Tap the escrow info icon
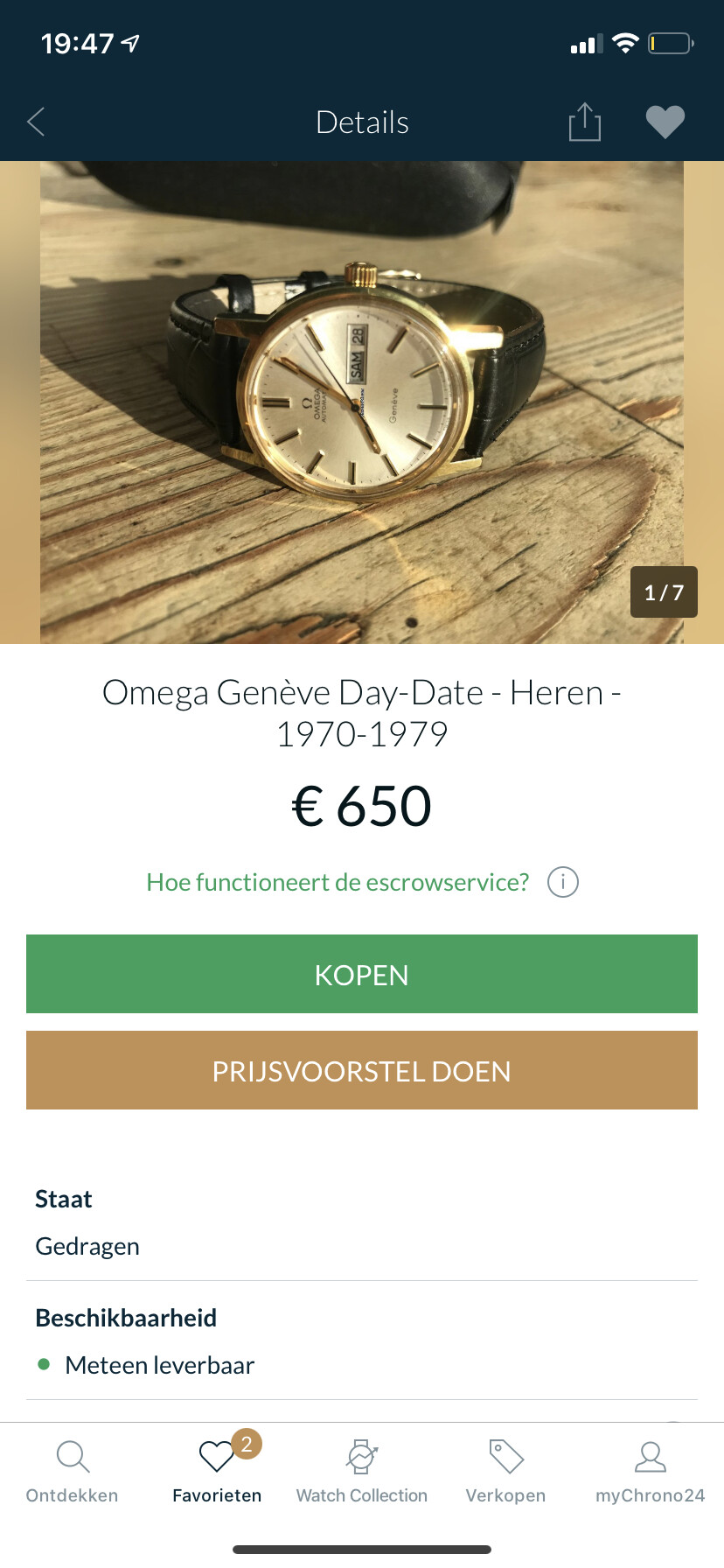This screenshot has height=1568, width=724. tap(563, 882)
